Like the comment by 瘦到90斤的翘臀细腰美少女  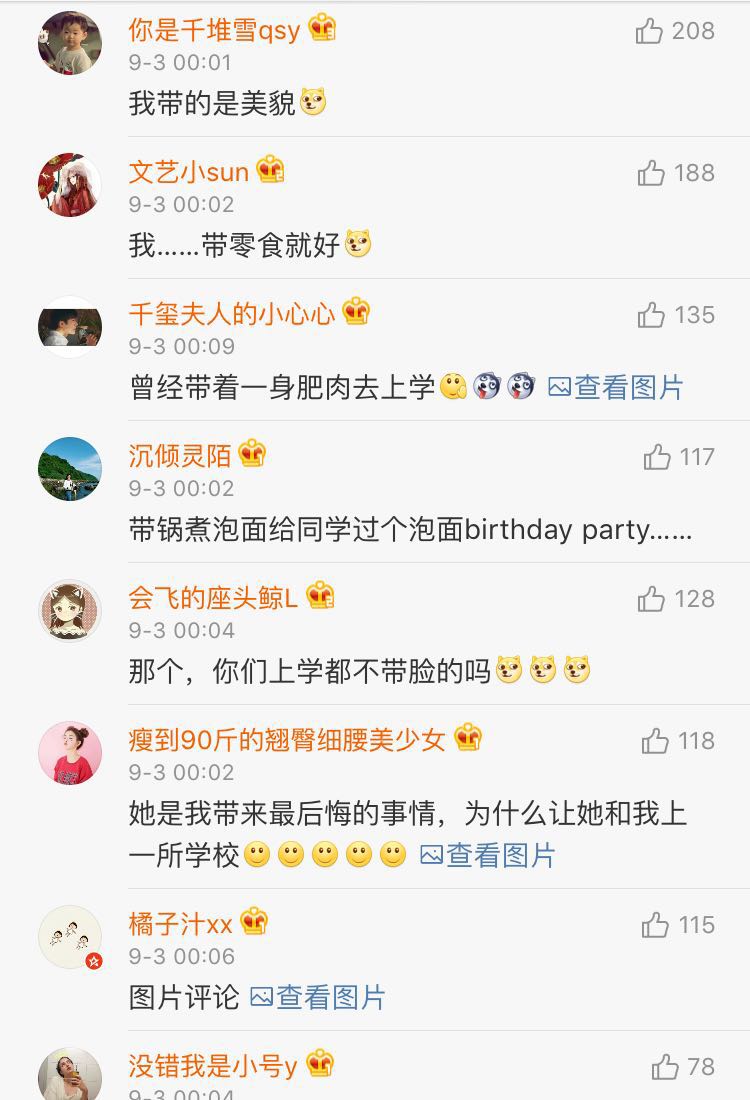click(655, 741)
